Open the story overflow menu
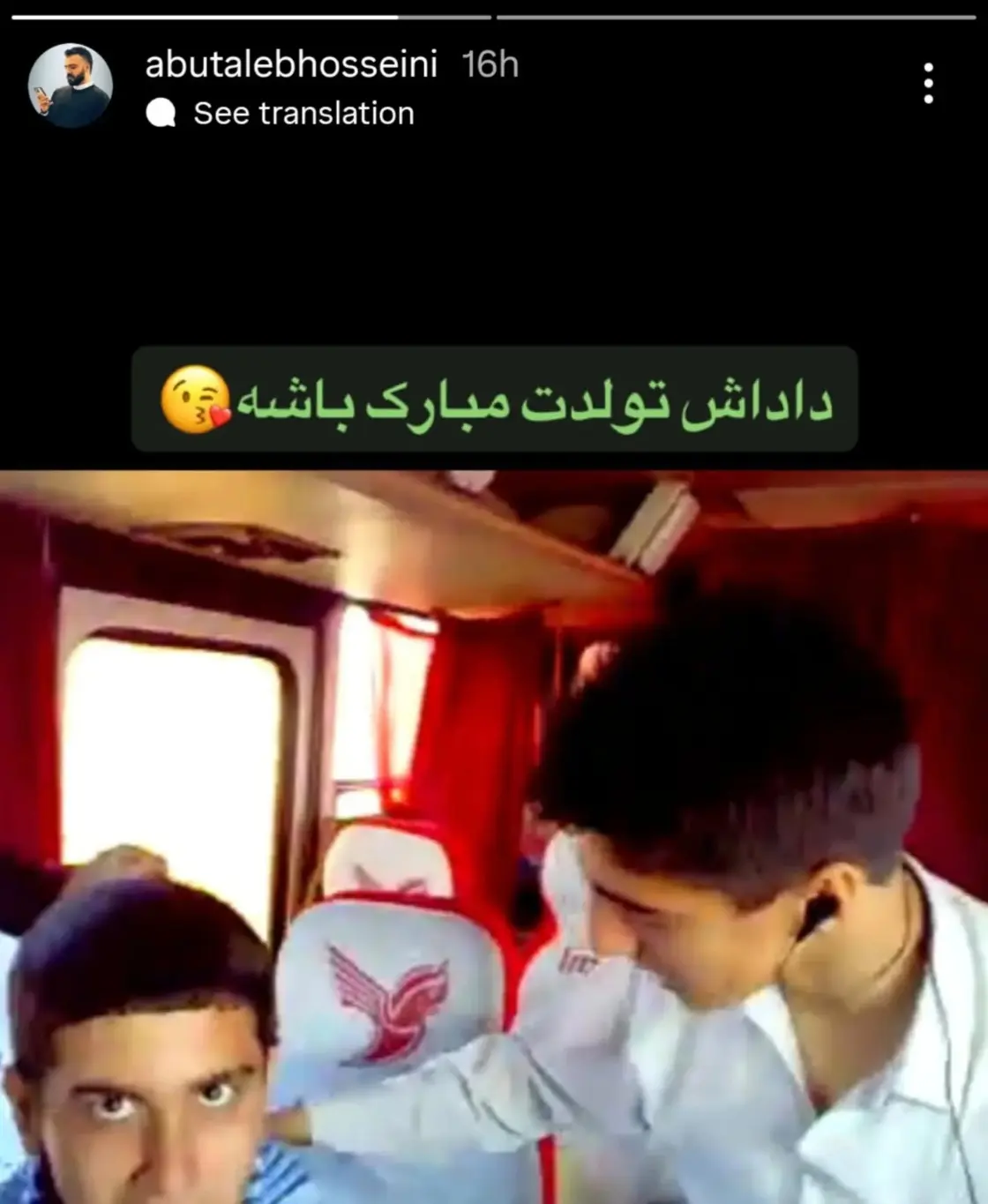The image size is (988, 1204). 928,84
